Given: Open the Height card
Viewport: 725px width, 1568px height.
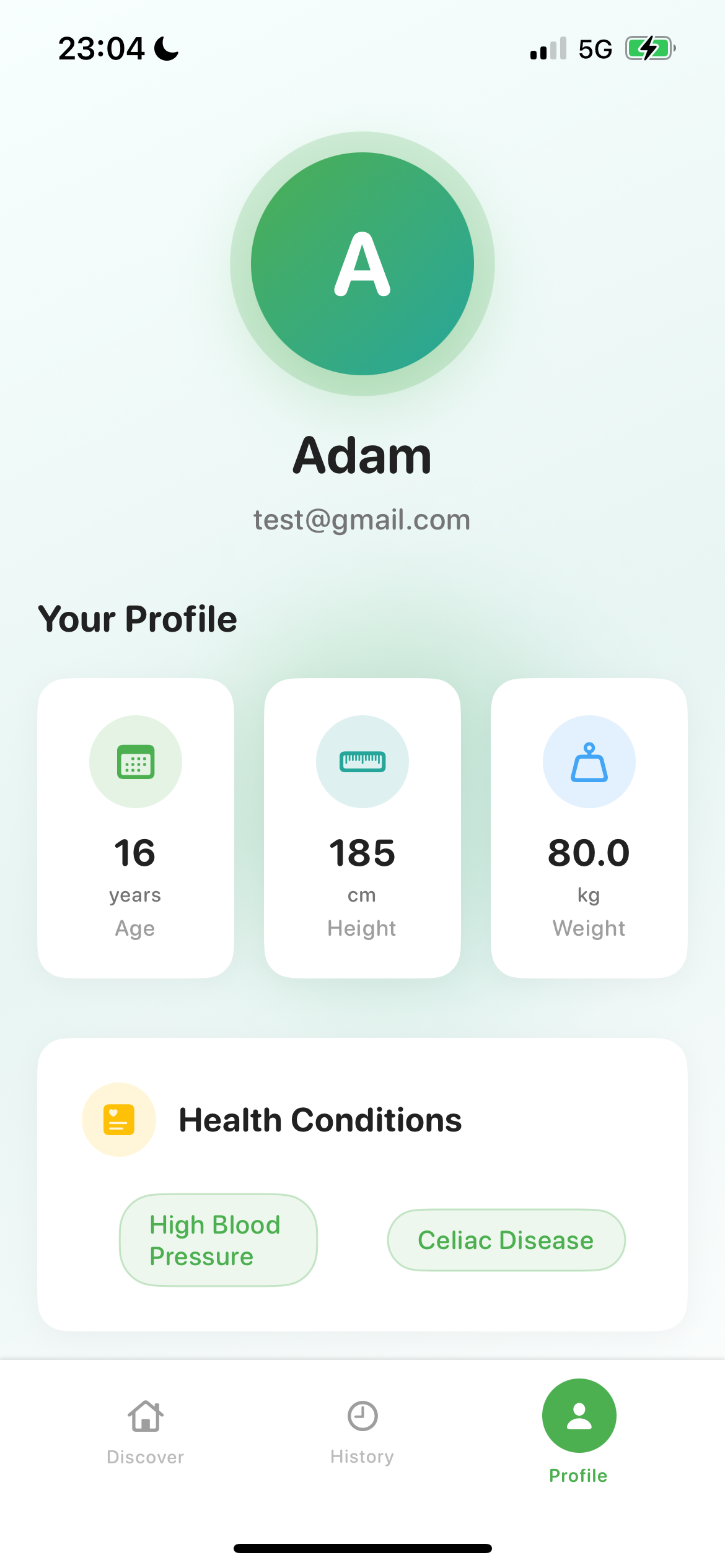Looking at the screenshot, I should click(362, 828).
